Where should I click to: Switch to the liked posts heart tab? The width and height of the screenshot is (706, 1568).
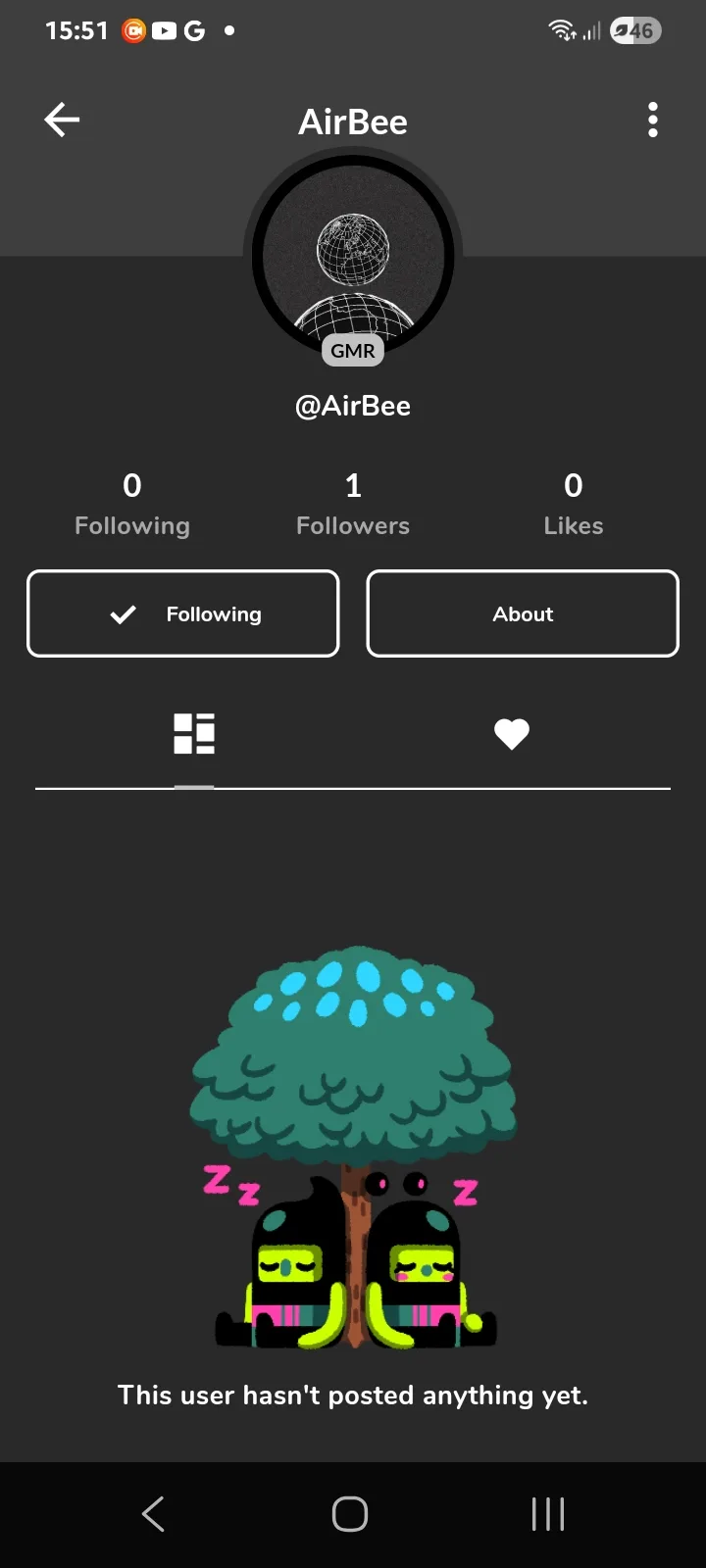point(511,734)
